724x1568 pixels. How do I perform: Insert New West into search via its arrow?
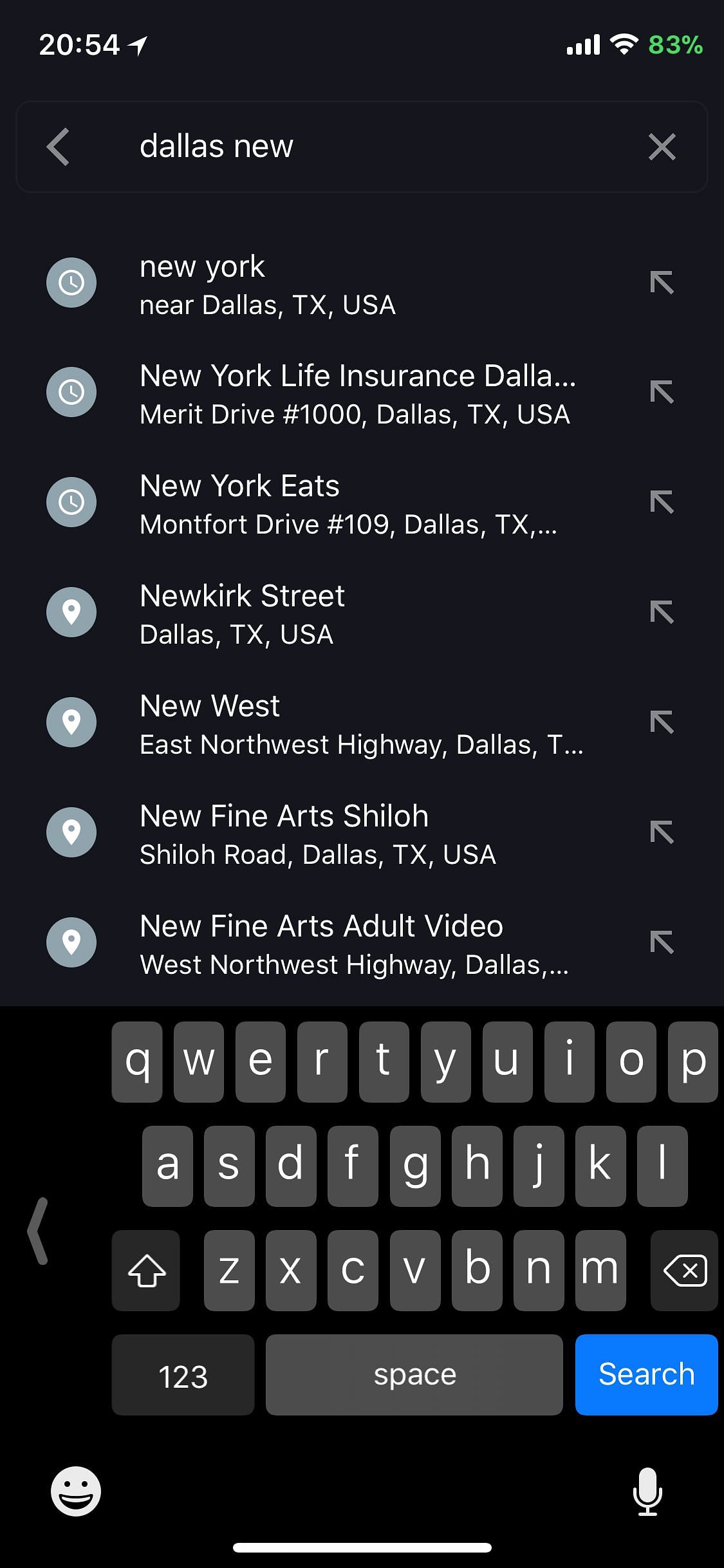pos(662,722)
